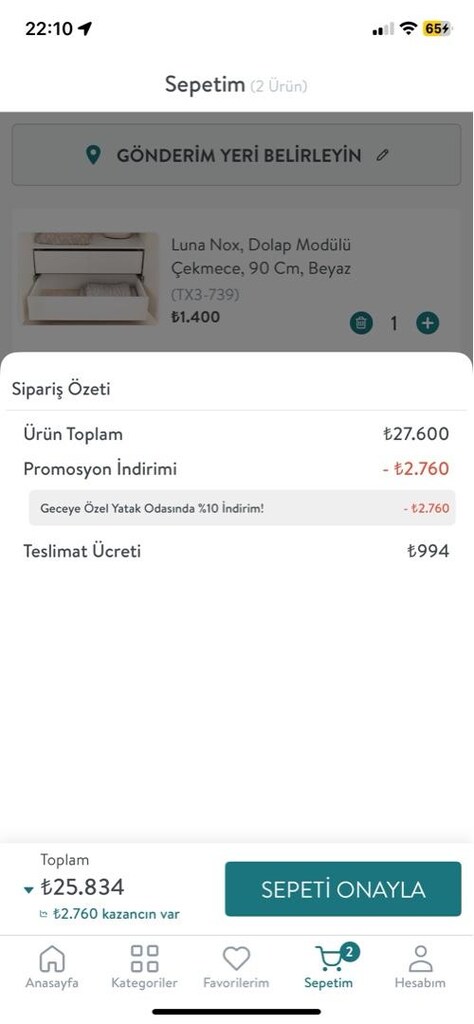
Task: Open the Hesabım account tab
Action: click(420, 967)
